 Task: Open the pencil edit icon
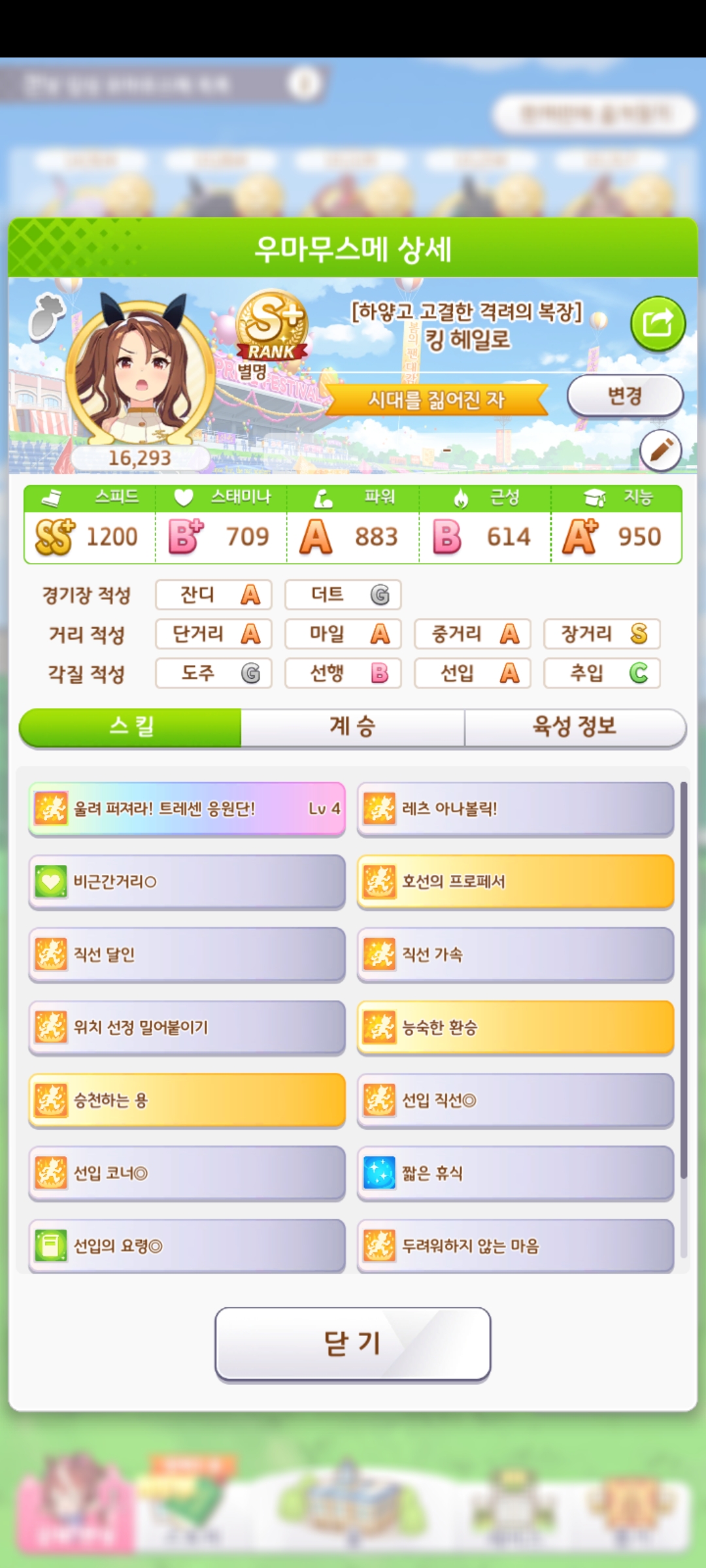[x=660, y=450]
